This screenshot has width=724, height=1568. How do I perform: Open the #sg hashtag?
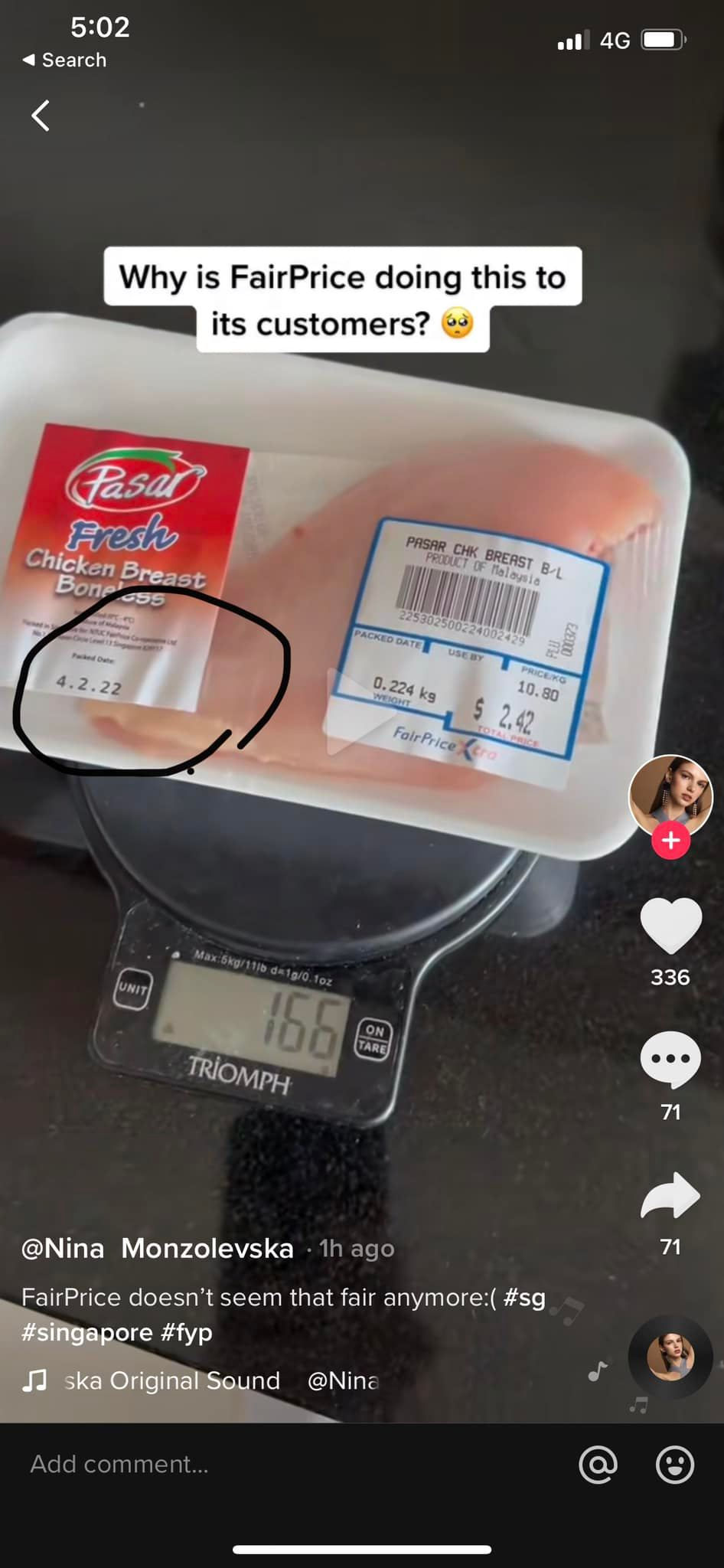[525, 1297]
